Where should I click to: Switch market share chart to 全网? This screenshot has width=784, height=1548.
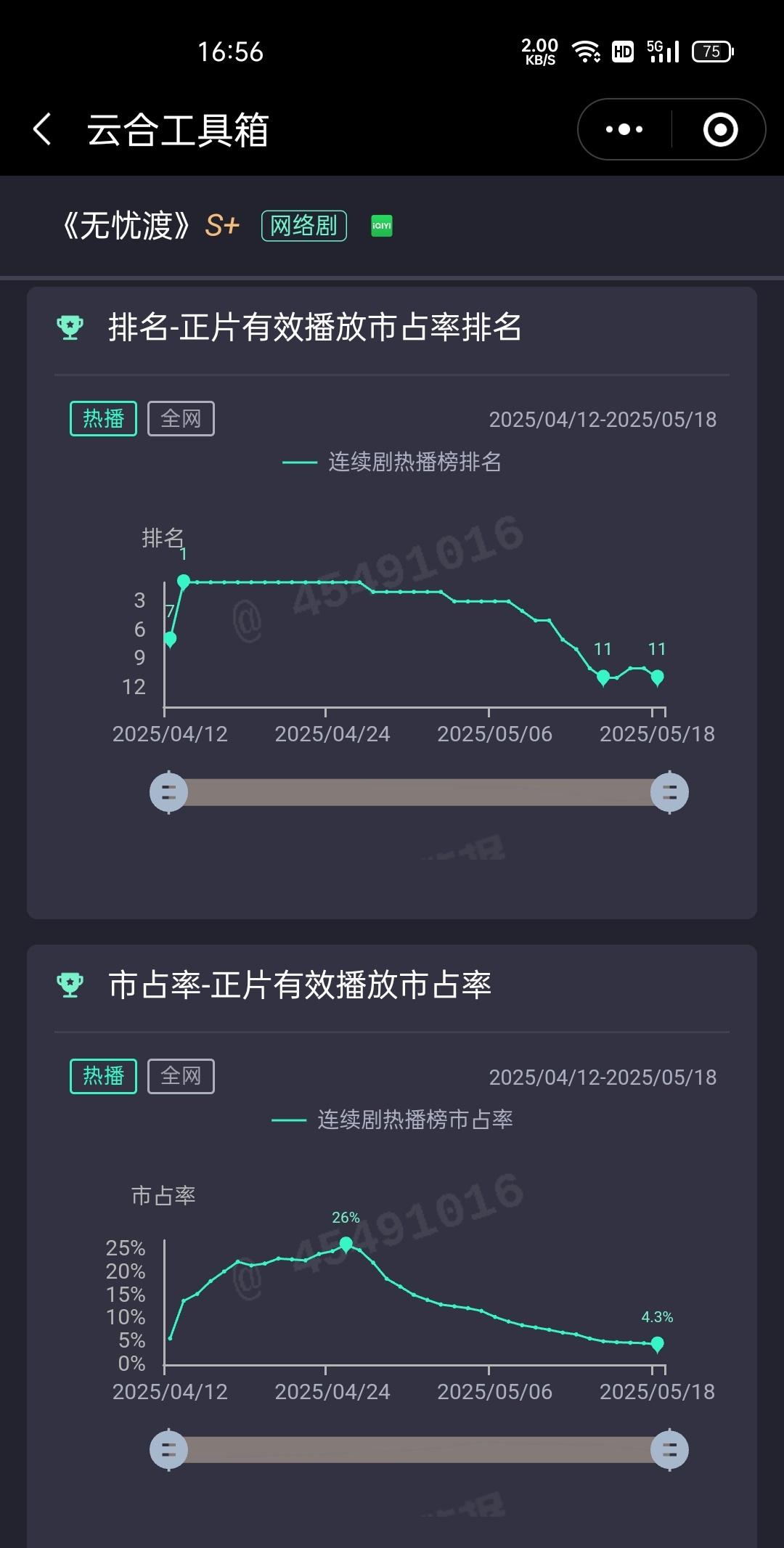(181, 1076)
